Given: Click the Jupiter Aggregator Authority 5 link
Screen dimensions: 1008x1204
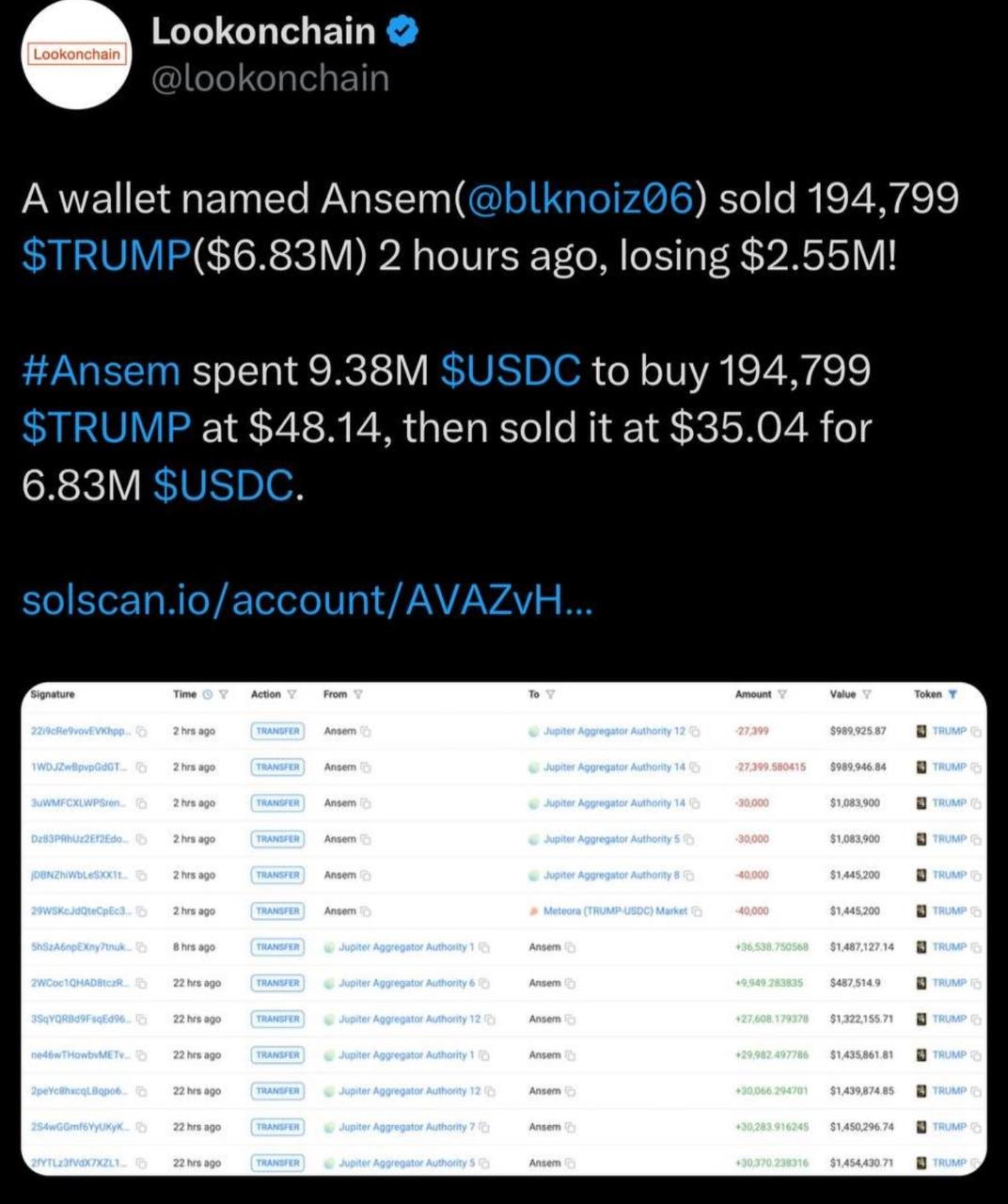Looking at the screenshot, I should click(611, 839).
